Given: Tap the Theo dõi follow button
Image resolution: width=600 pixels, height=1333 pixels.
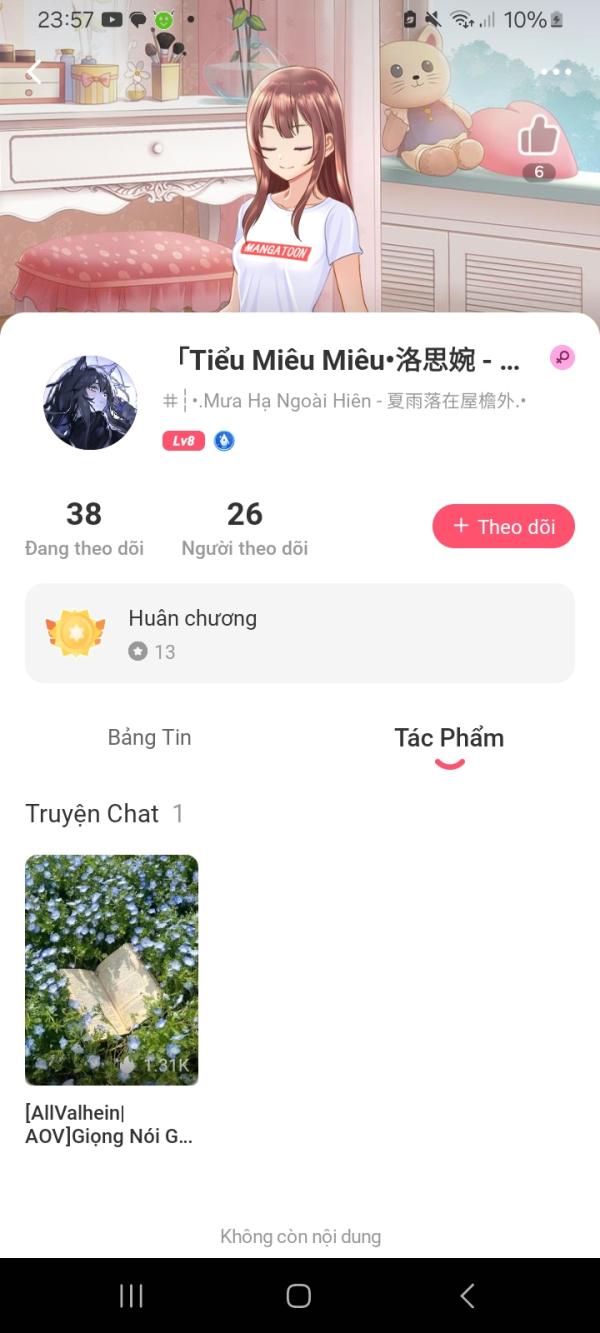Looking at the screenshot, I should coord(503,526).
